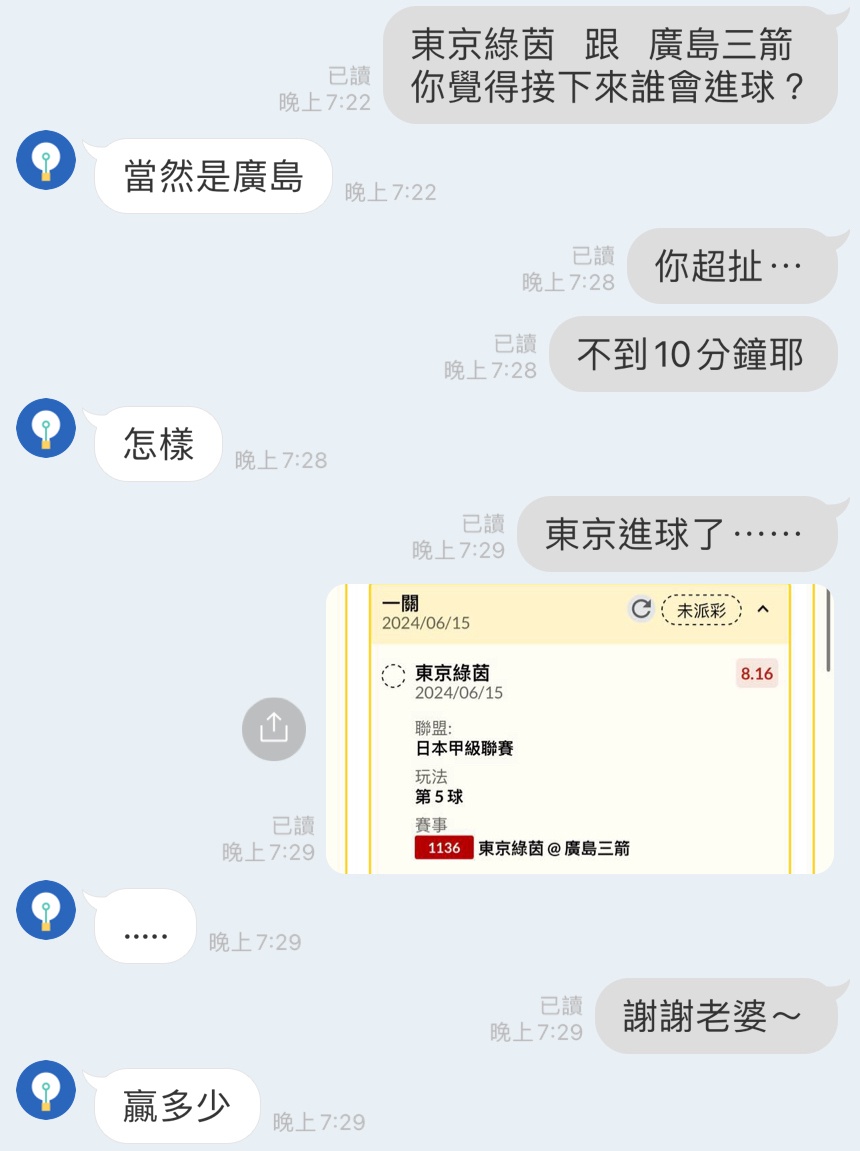View profile from avatar beside 贏多少

point(46,1090)
